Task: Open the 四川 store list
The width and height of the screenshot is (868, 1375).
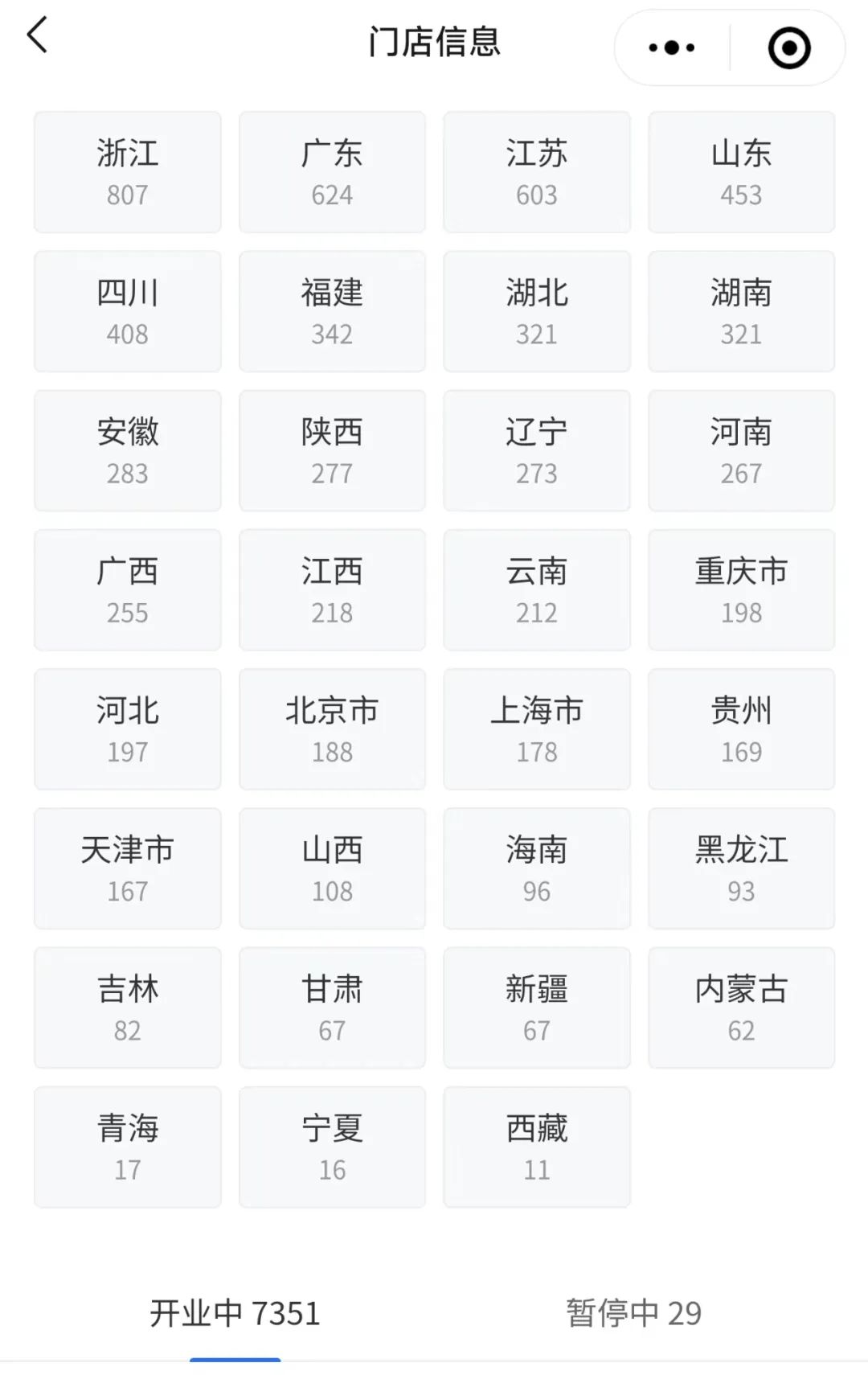Action: click(x=127, y=311)
